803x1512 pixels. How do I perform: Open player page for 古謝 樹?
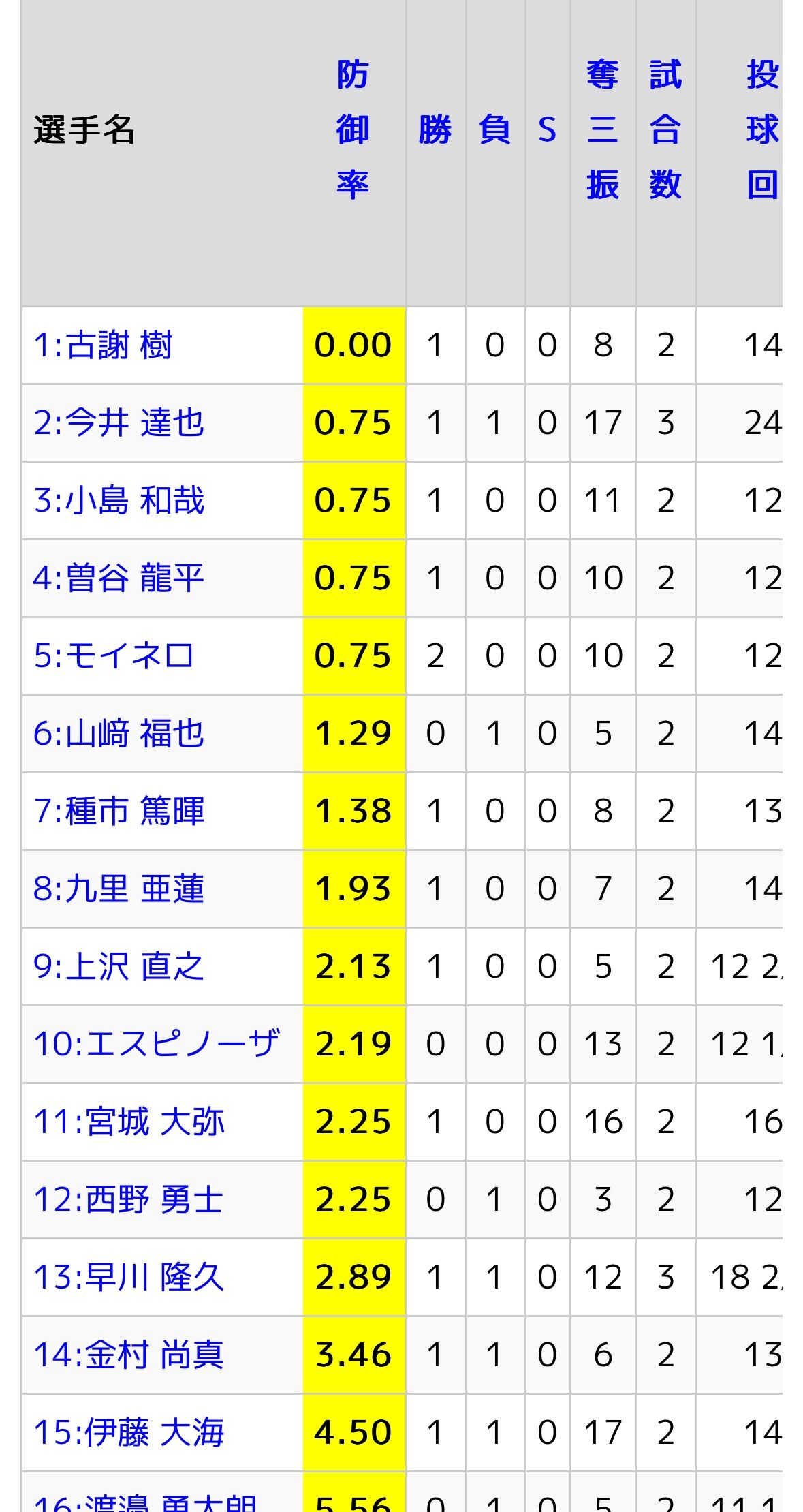(x=103, y=345)
